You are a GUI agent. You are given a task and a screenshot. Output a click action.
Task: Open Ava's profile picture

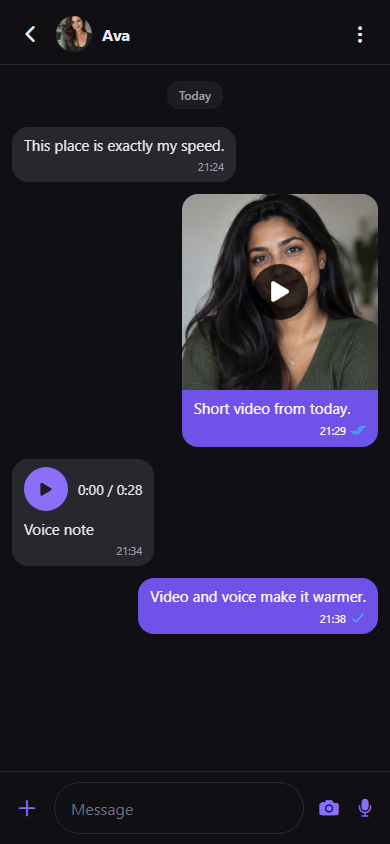click(74, 34)
